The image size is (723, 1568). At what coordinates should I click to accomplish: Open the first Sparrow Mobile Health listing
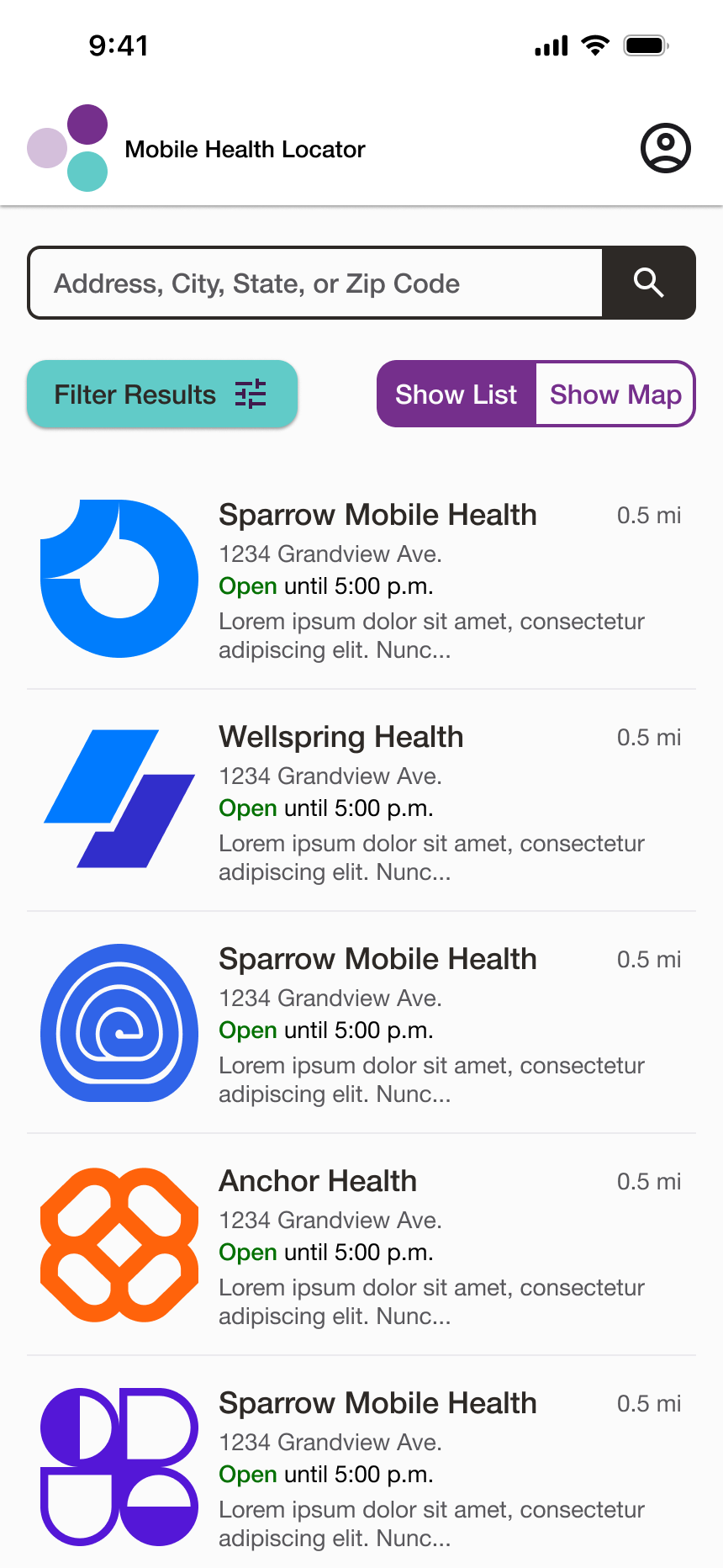[x=377, y=514]
